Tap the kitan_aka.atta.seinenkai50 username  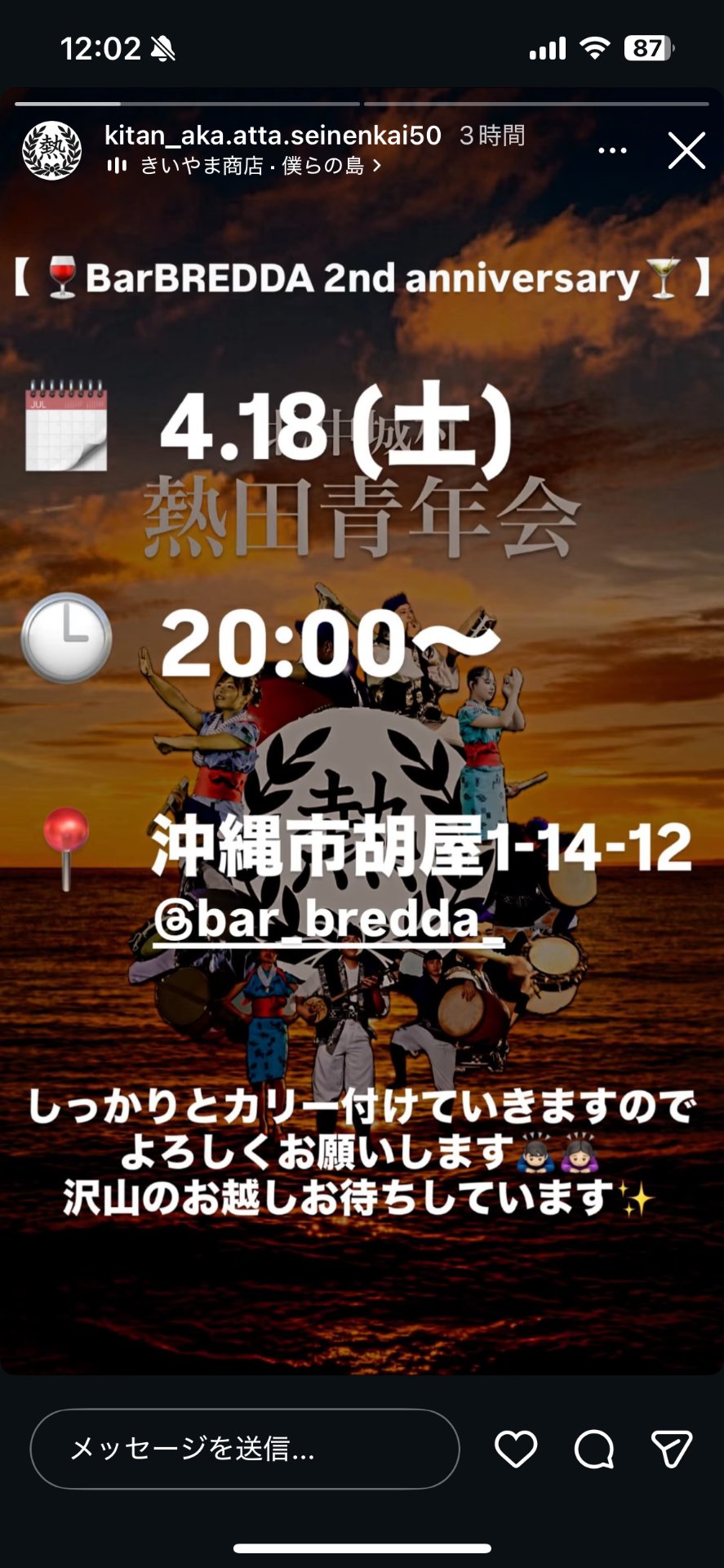click(273, 136)
